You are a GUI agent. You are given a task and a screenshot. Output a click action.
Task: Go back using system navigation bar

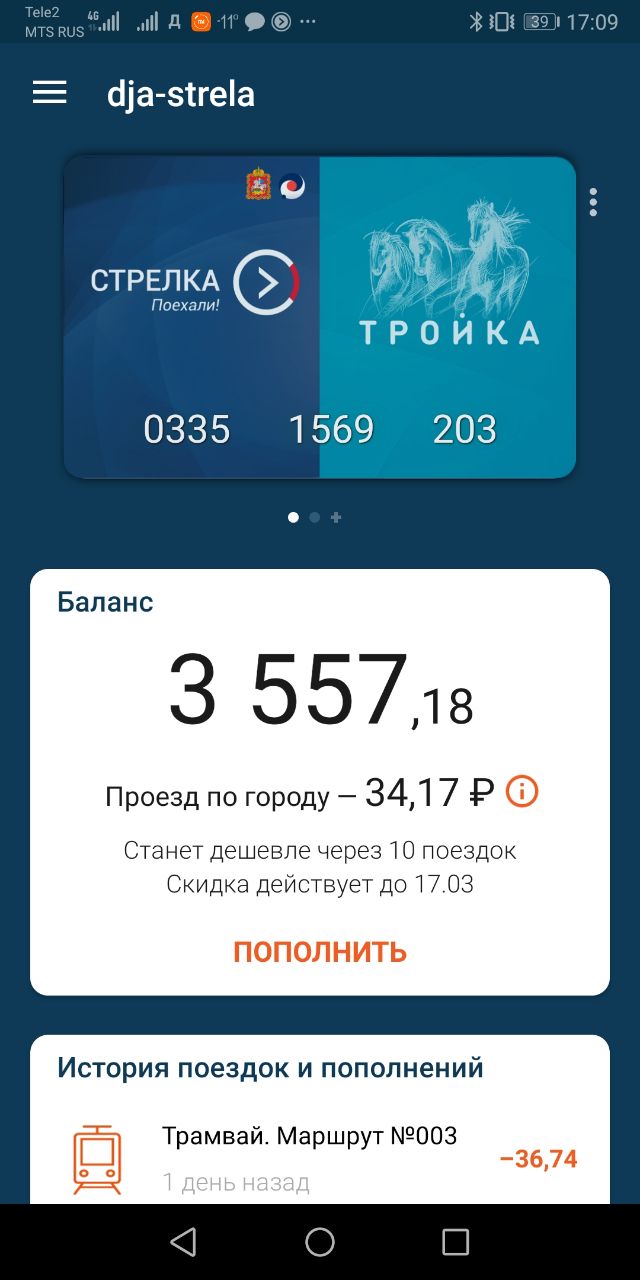coord(183,1242)
